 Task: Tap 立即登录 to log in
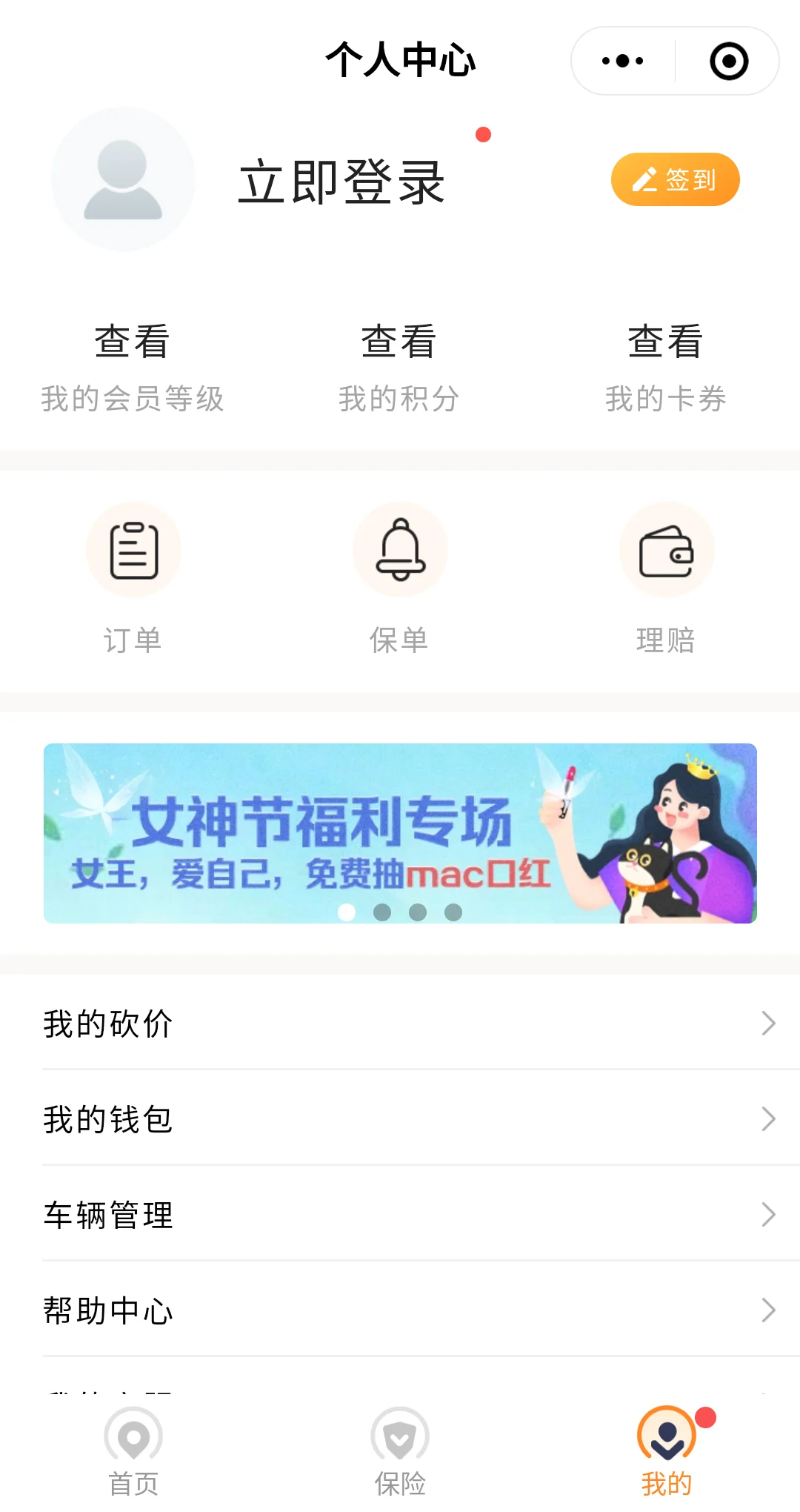coord(341,182)
